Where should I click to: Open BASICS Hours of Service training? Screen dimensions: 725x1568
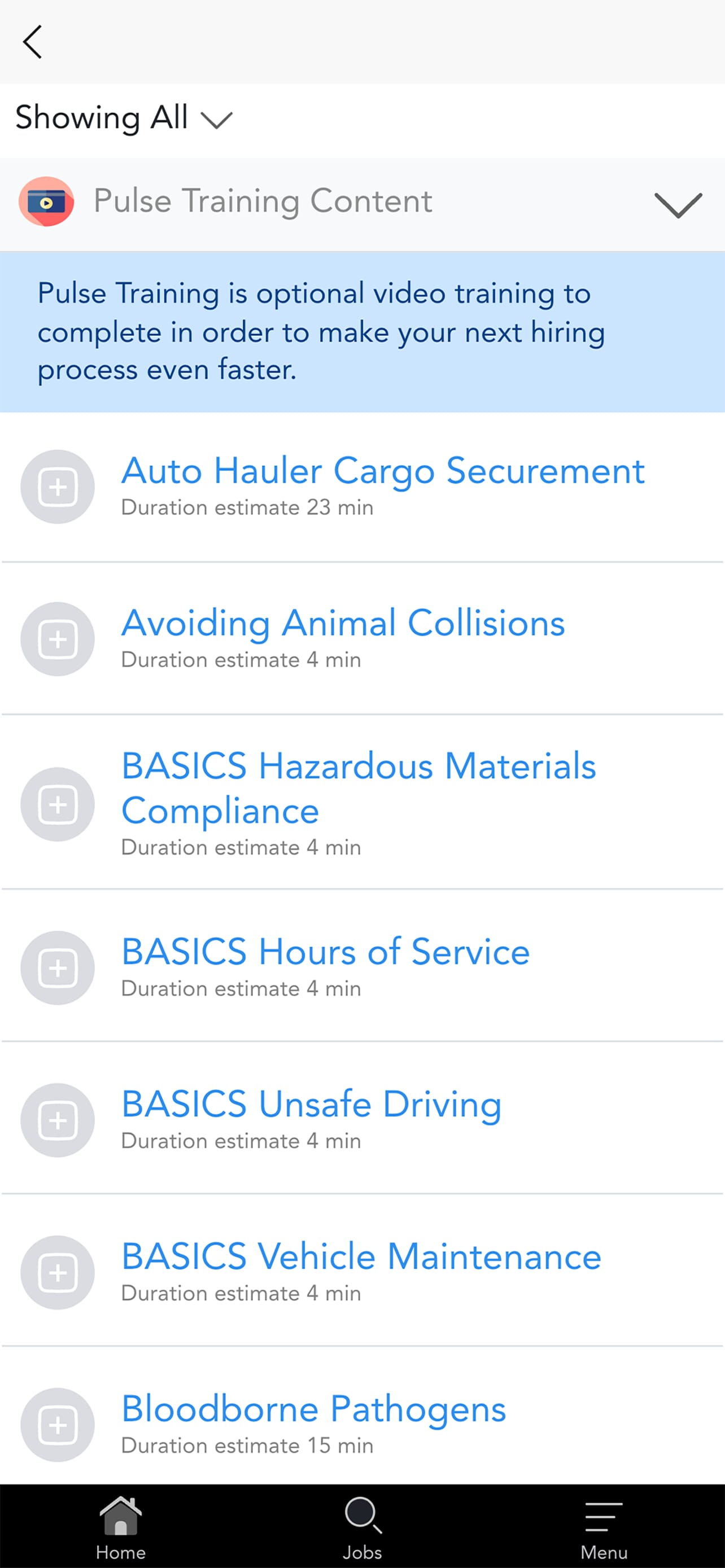click(325, 952)
